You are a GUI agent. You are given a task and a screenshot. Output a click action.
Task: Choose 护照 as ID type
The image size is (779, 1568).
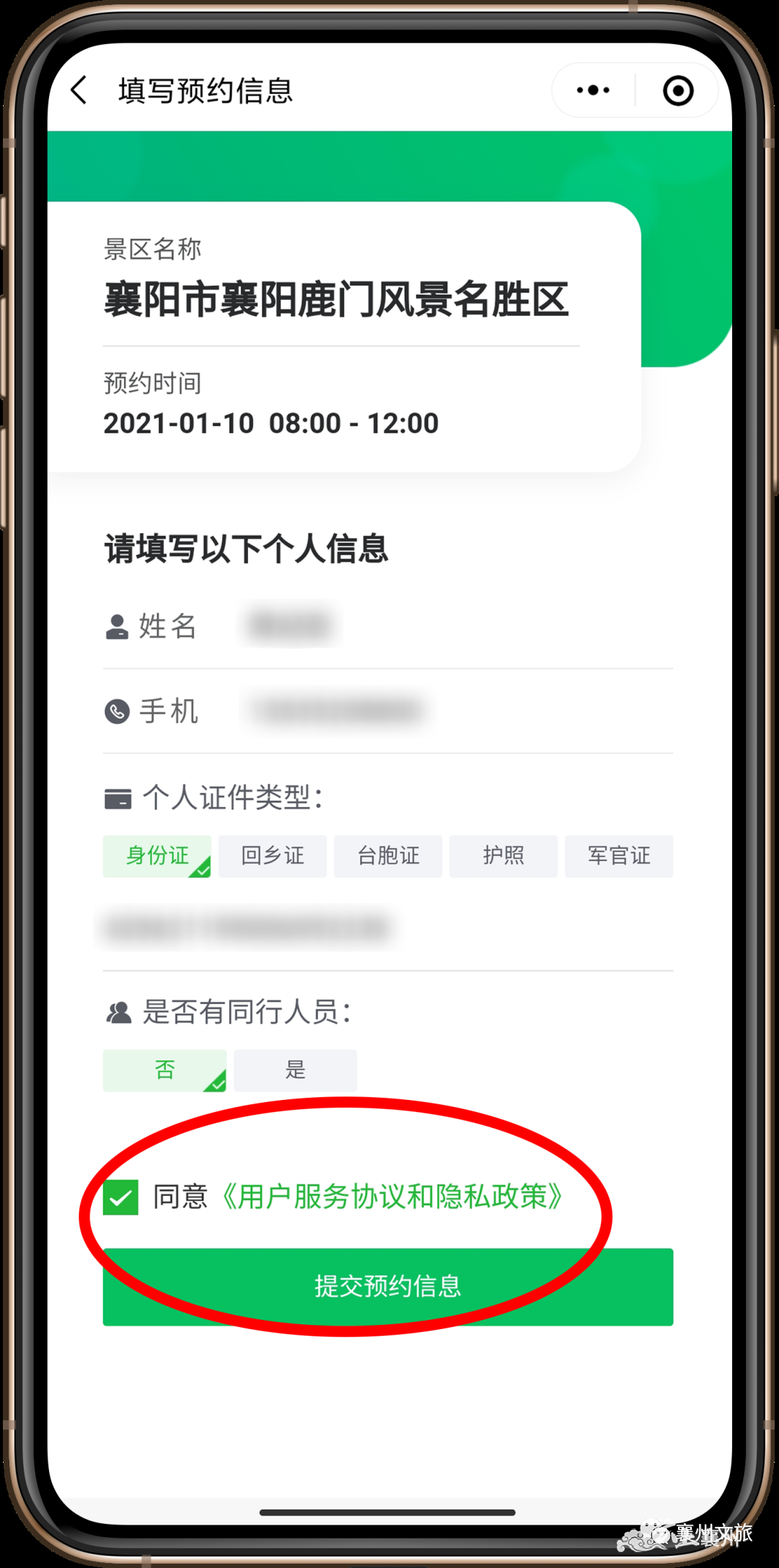[x=503, y=856]
